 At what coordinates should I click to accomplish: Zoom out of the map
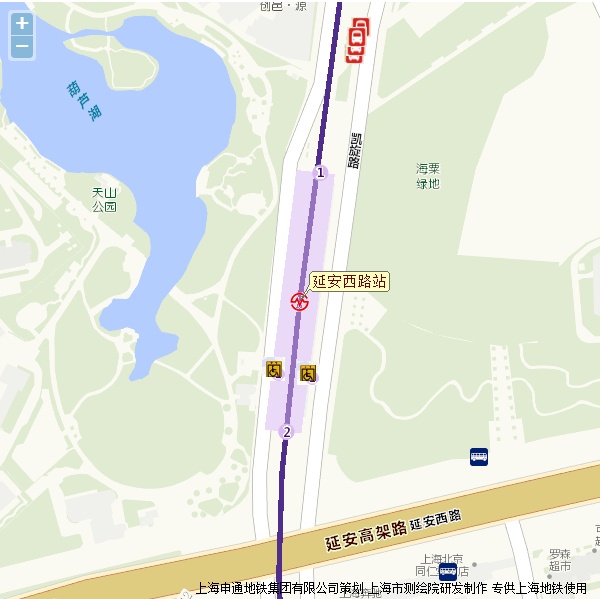click(22, 47)
